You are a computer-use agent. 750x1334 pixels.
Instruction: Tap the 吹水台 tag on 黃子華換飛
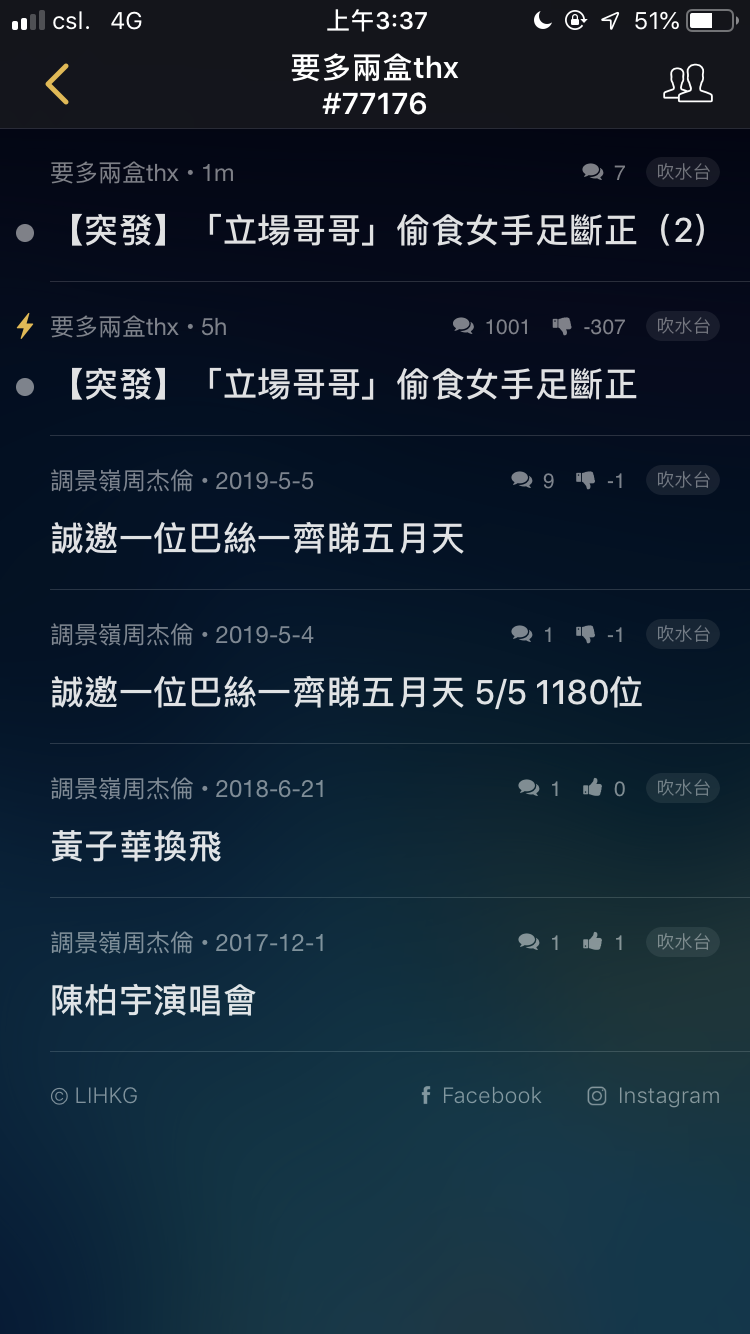(x=683, y=788)
